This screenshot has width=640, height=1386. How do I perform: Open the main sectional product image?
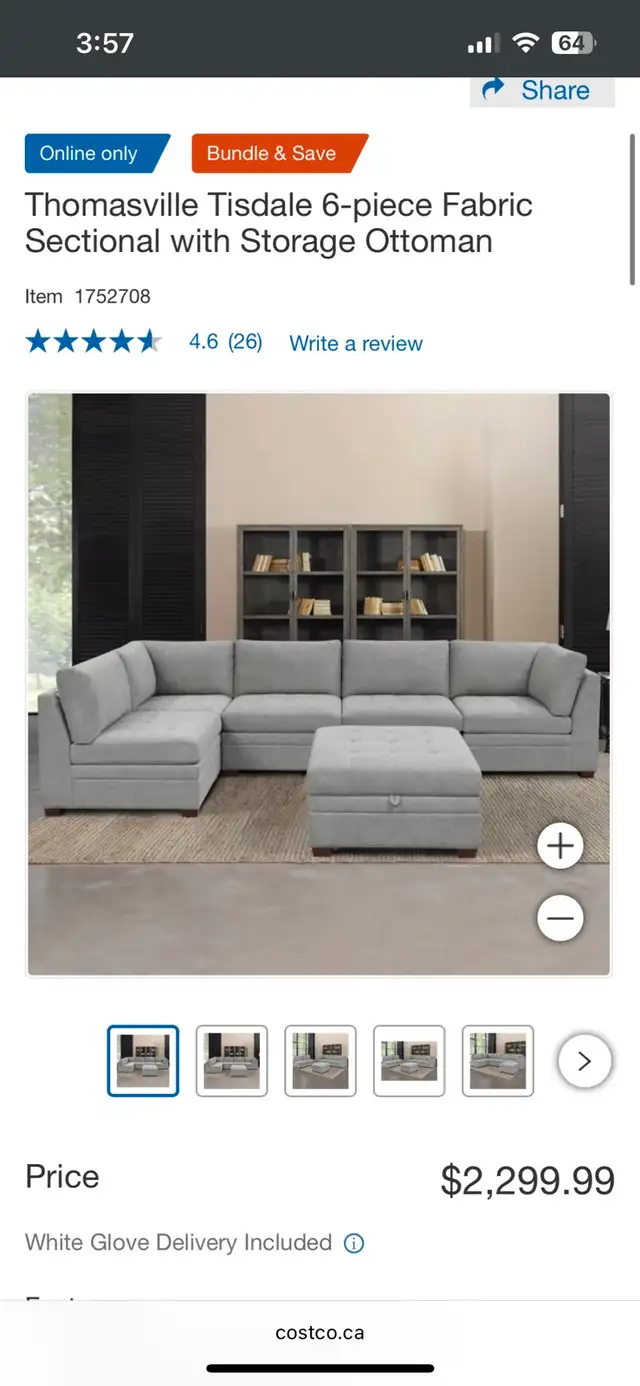(x=319, y=684)
